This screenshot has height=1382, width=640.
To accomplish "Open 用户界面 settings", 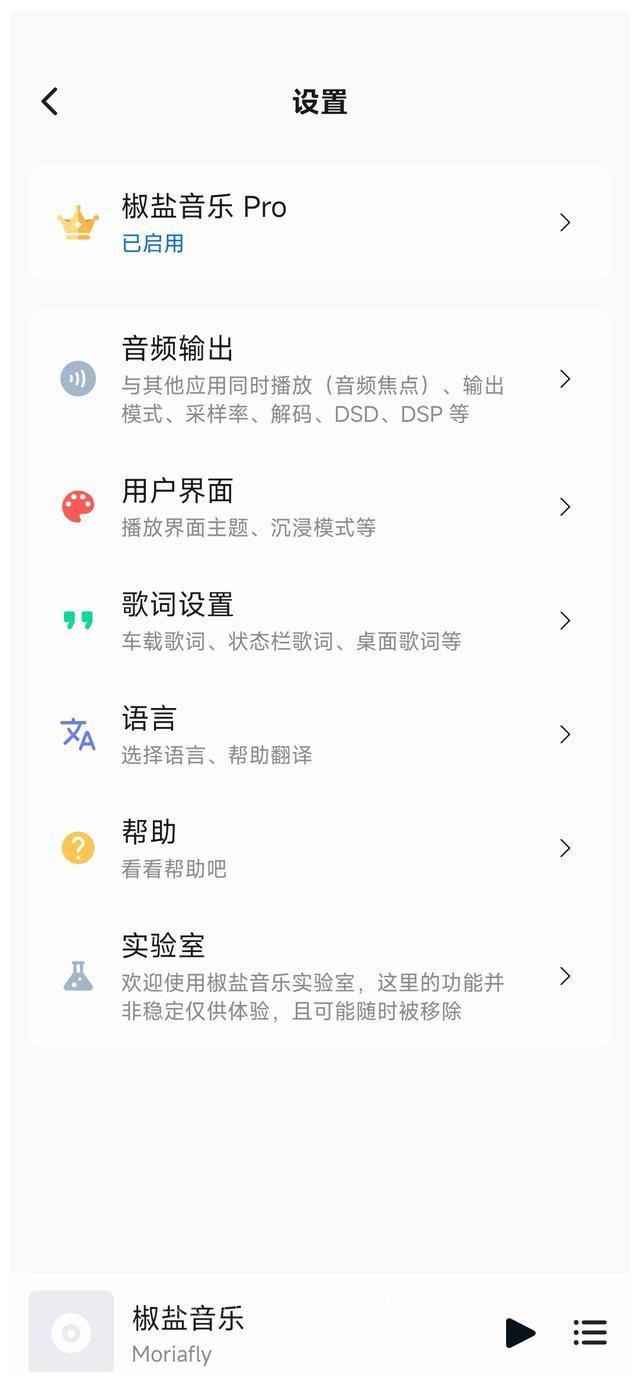I will coord(319,507).
